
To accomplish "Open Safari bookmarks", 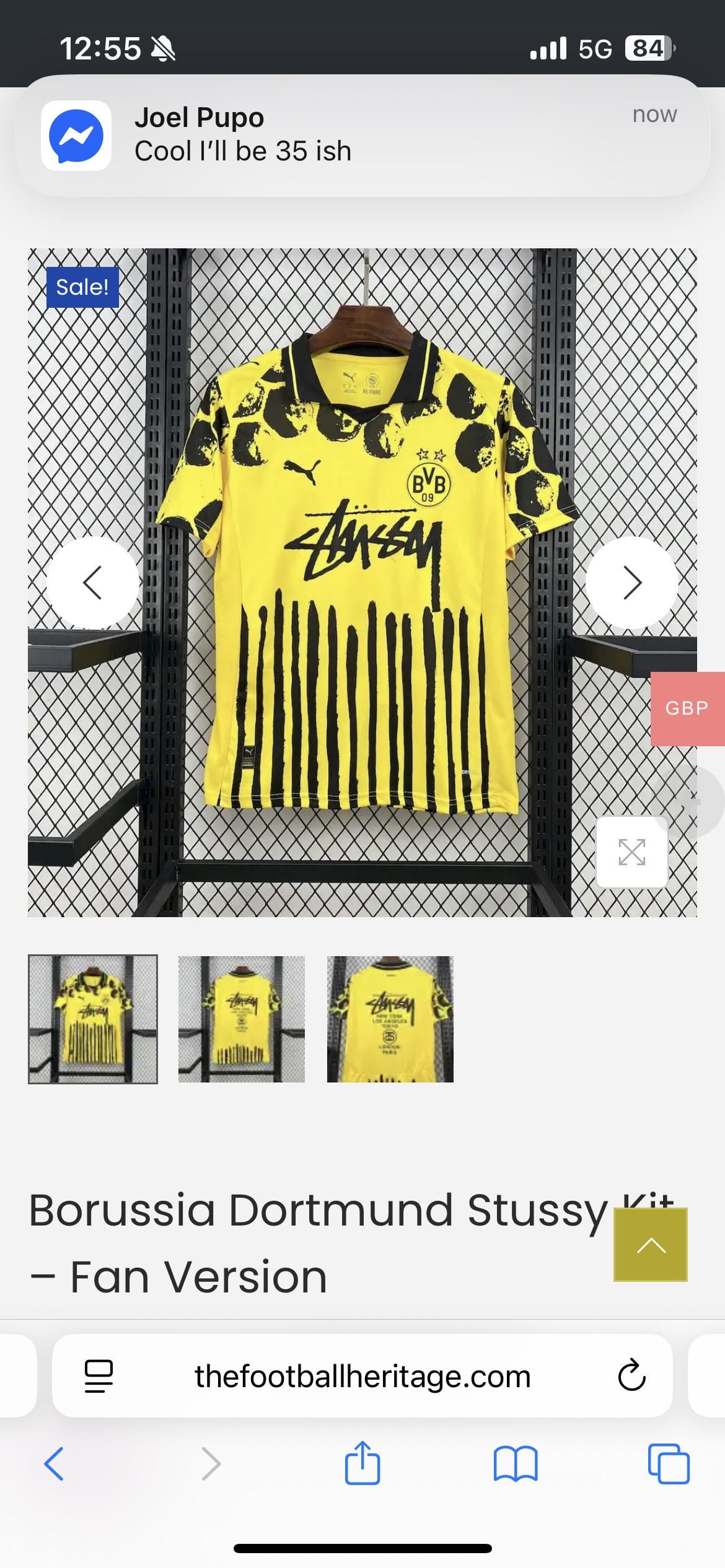I will pos(516,1464).
